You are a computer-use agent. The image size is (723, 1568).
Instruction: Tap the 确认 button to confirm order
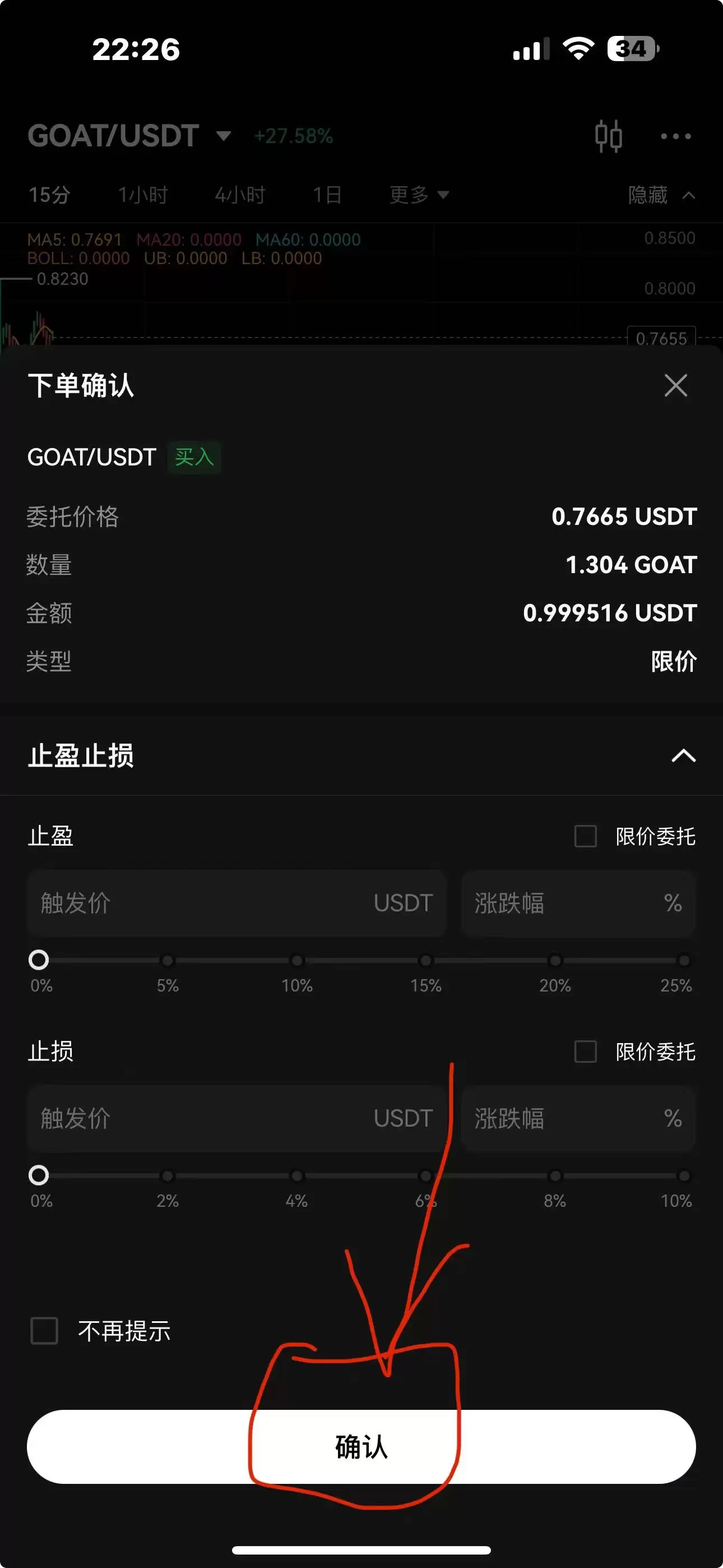point(361,1448)
